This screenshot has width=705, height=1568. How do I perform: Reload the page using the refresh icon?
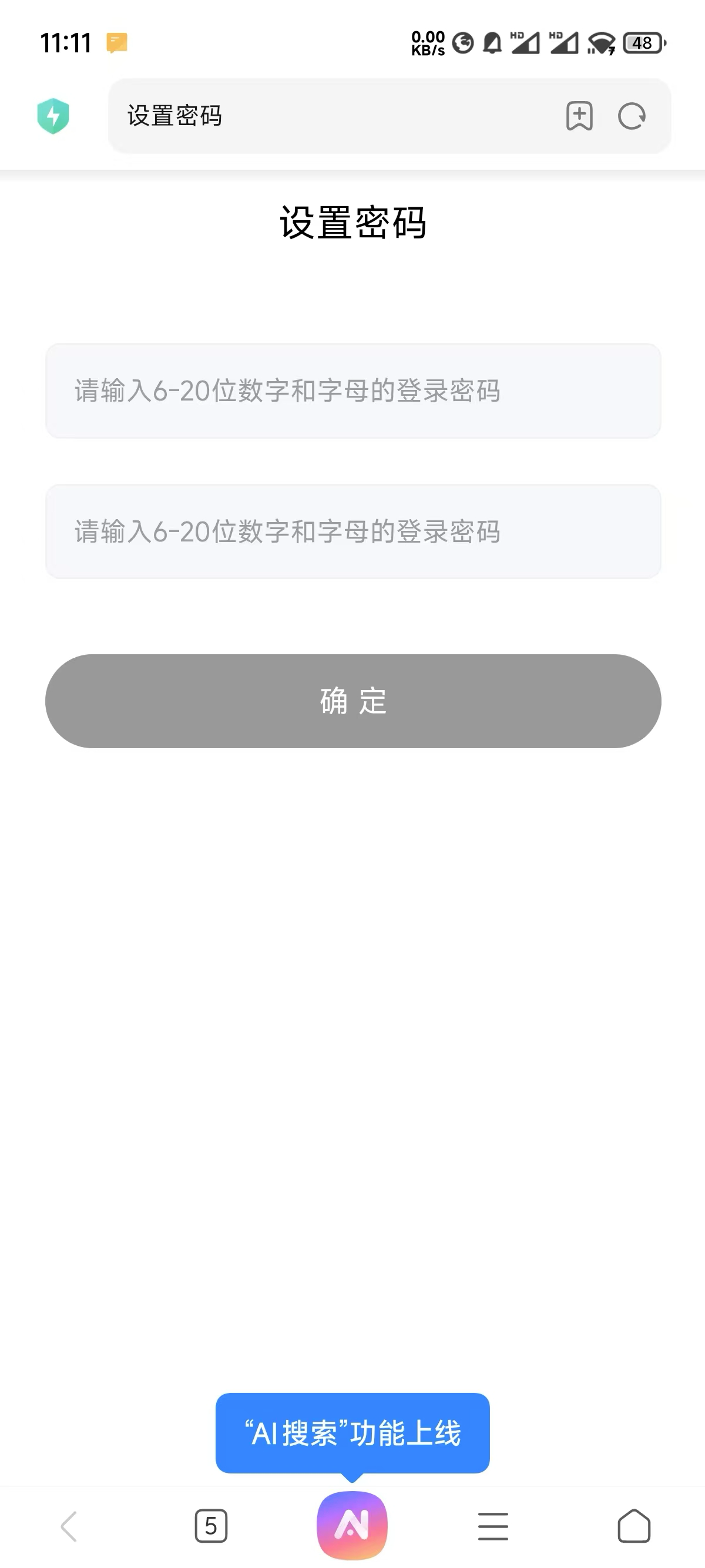(631, 116)
